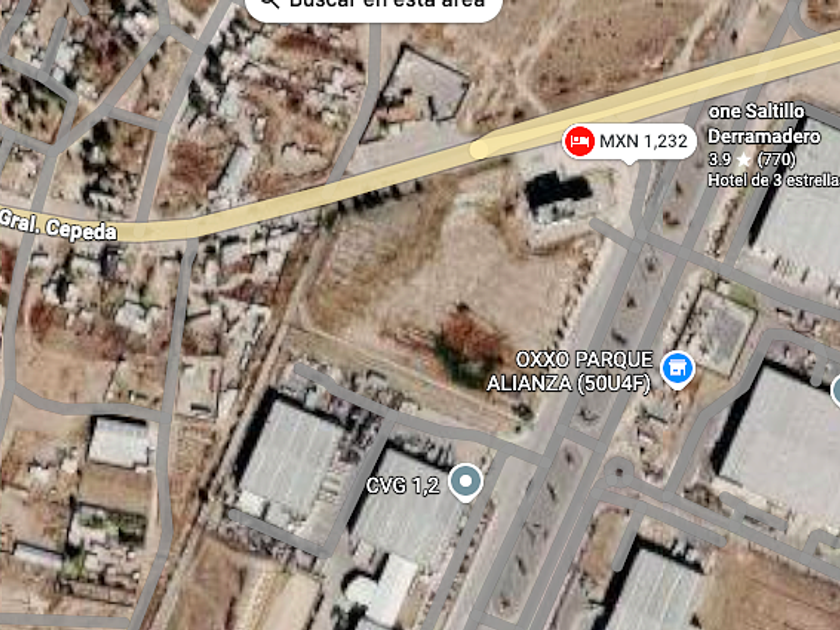The width and height of the screenshot is (840, 630).
Task: Open the MXN 1,232 hotel price marker
Action: 629,142
